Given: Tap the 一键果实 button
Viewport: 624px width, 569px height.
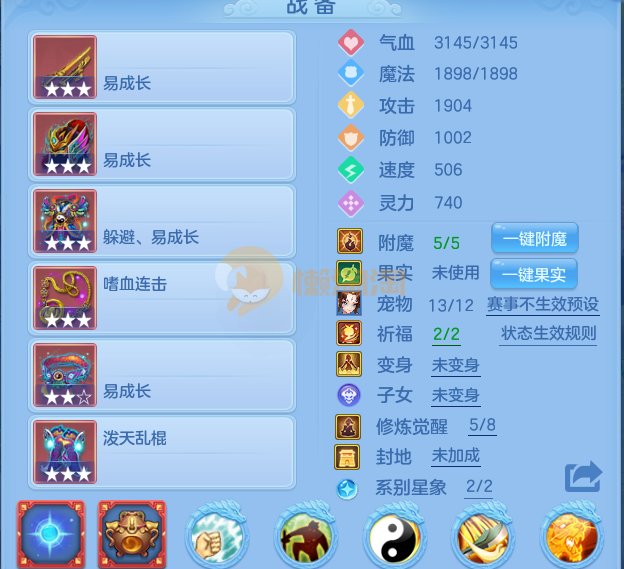Looking at the screenshot, I should coord(534,273).
